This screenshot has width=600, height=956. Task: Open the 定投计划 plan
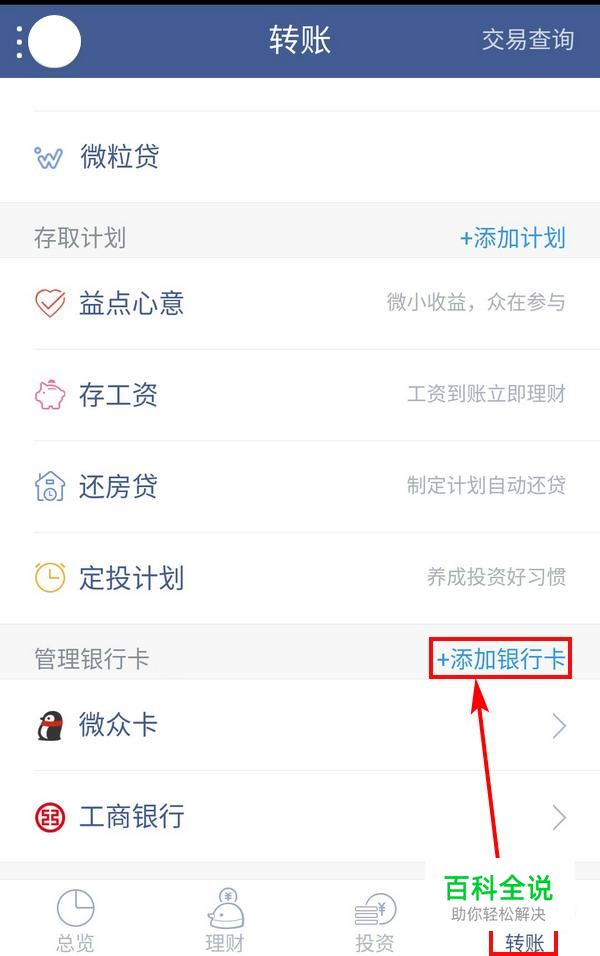(300, 578)
